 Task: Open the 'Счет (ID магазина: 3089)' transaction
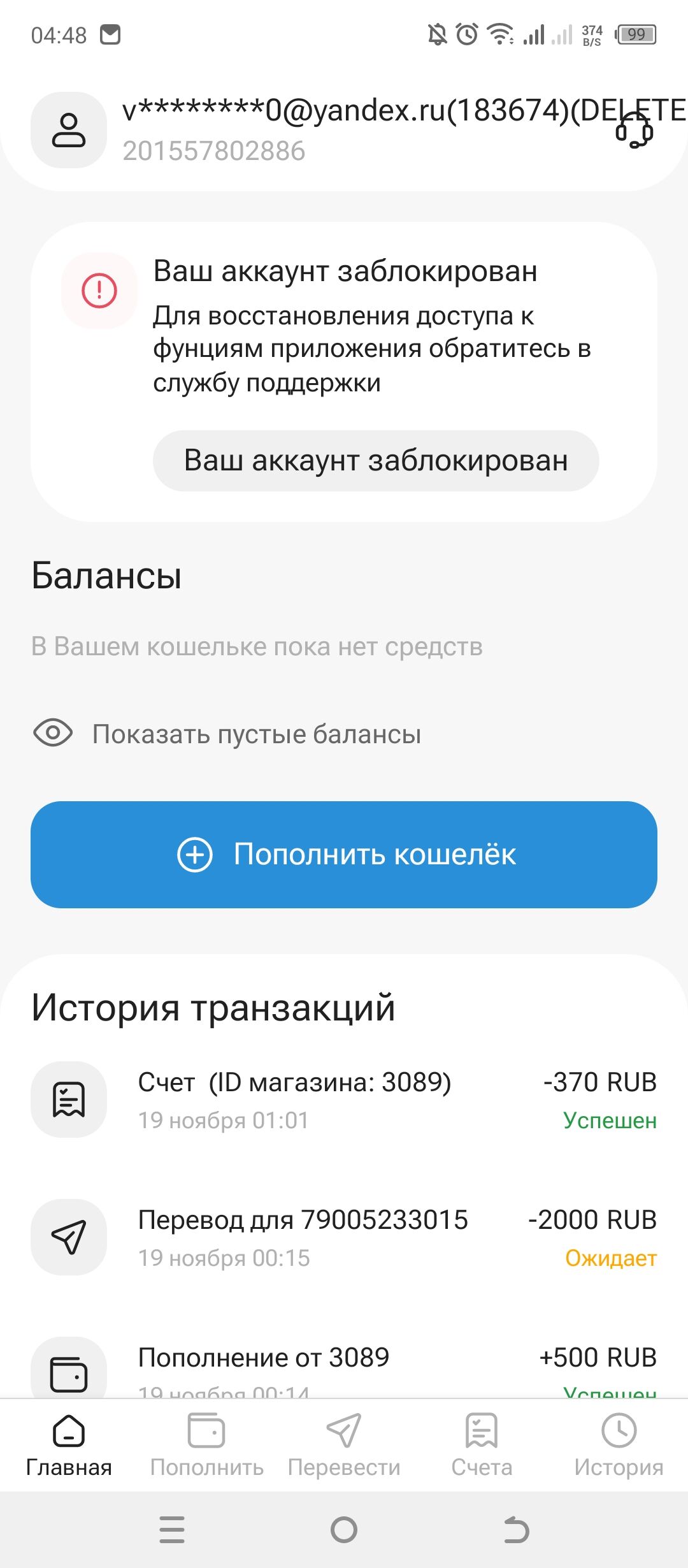point(344,1100)
